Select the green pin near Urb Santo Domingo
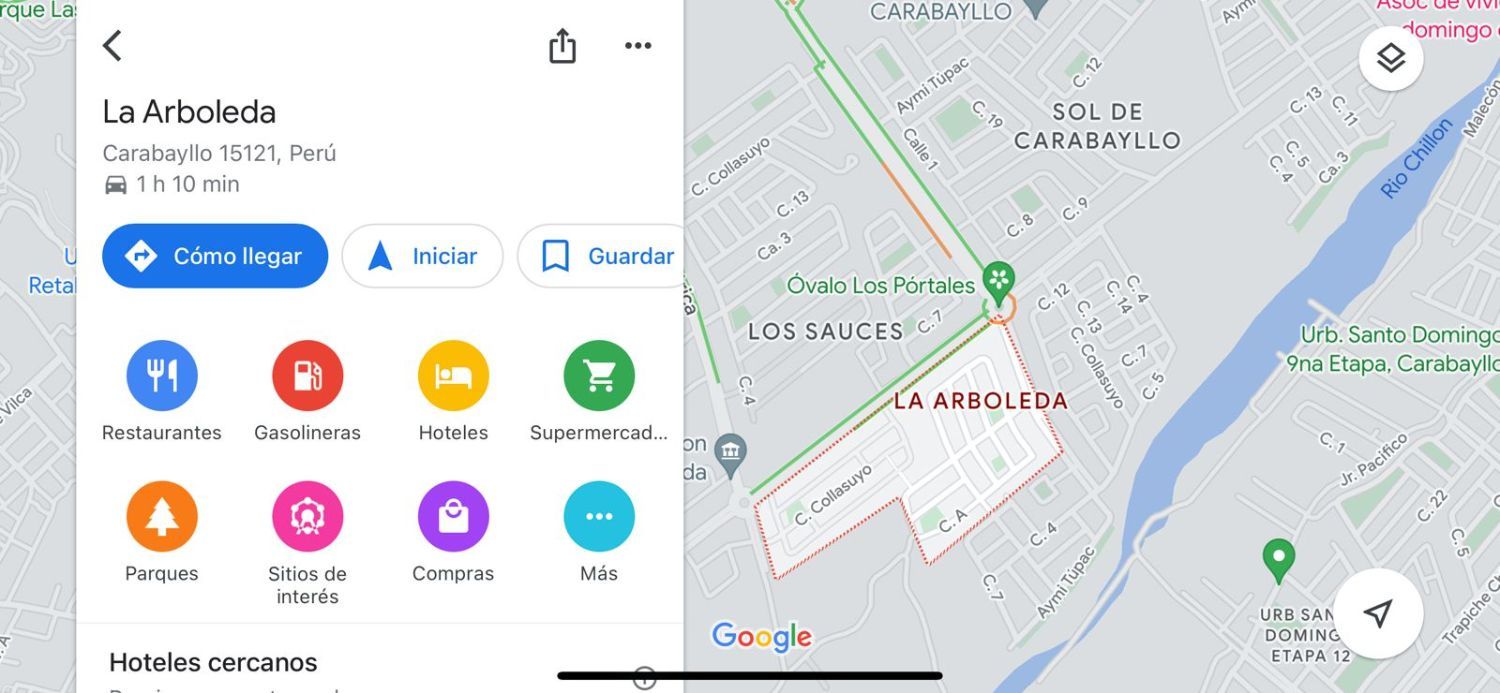Screen dimensions: 1500x693 pos(1278,560)
